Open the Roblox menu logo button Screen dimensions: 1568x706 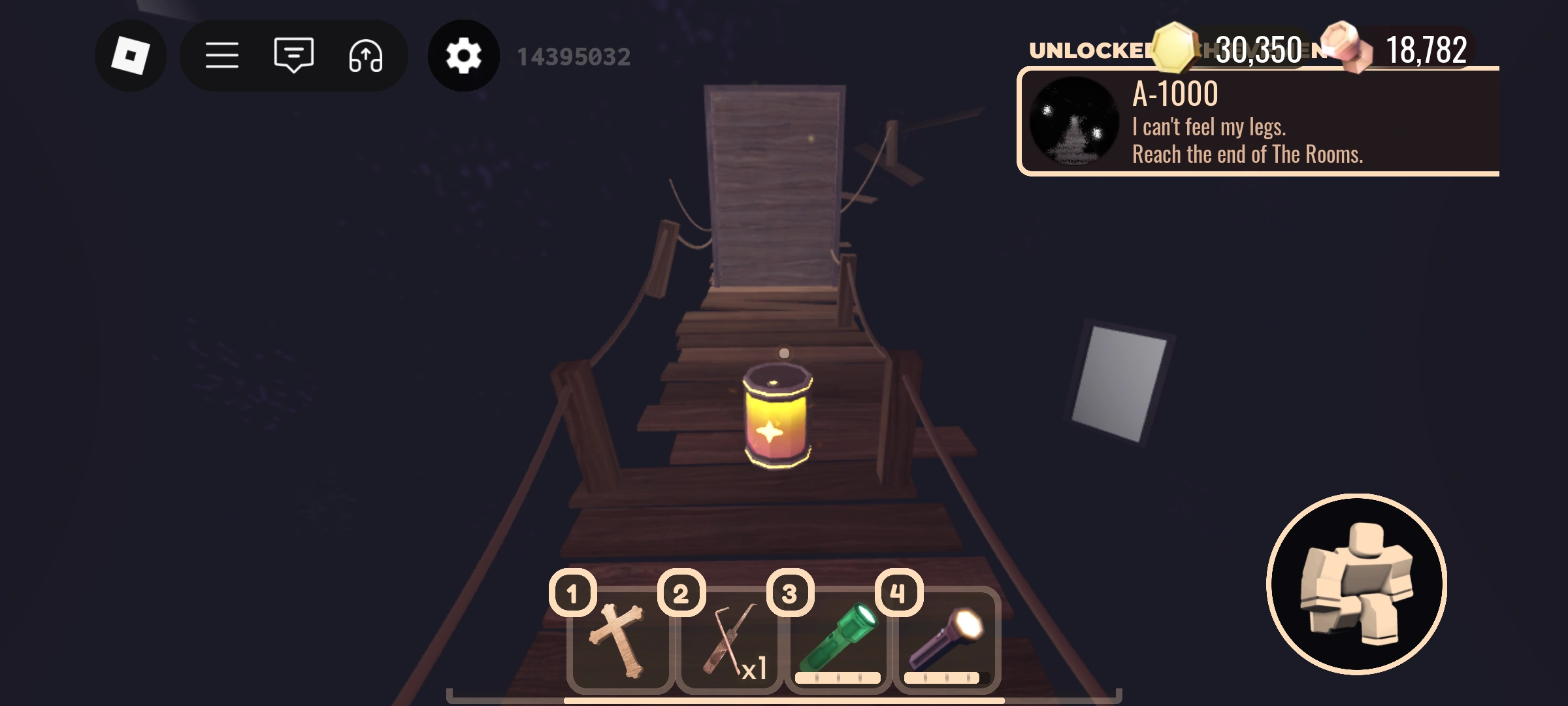coord(130,56)
